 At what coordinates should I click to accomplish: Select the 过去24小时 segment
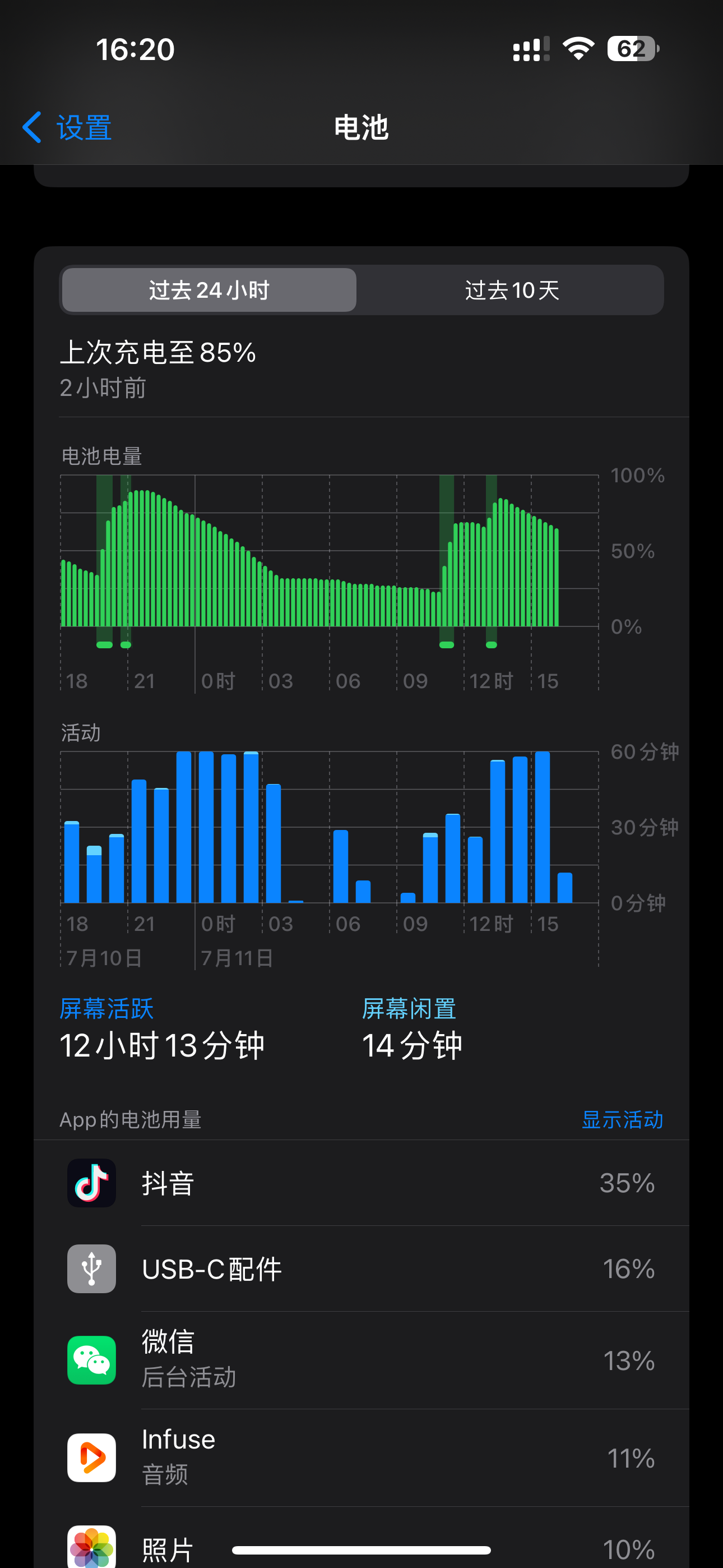[x=208, y=290]
